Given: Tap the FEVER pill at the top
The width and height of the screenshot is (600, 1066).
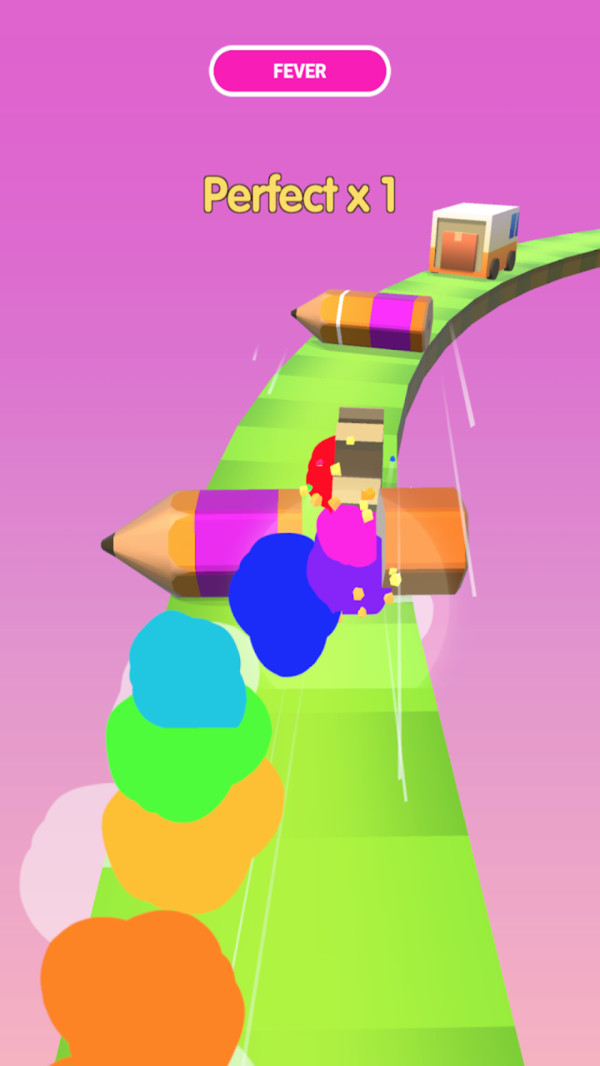Looking at the screenshot, I should [299, 72].
